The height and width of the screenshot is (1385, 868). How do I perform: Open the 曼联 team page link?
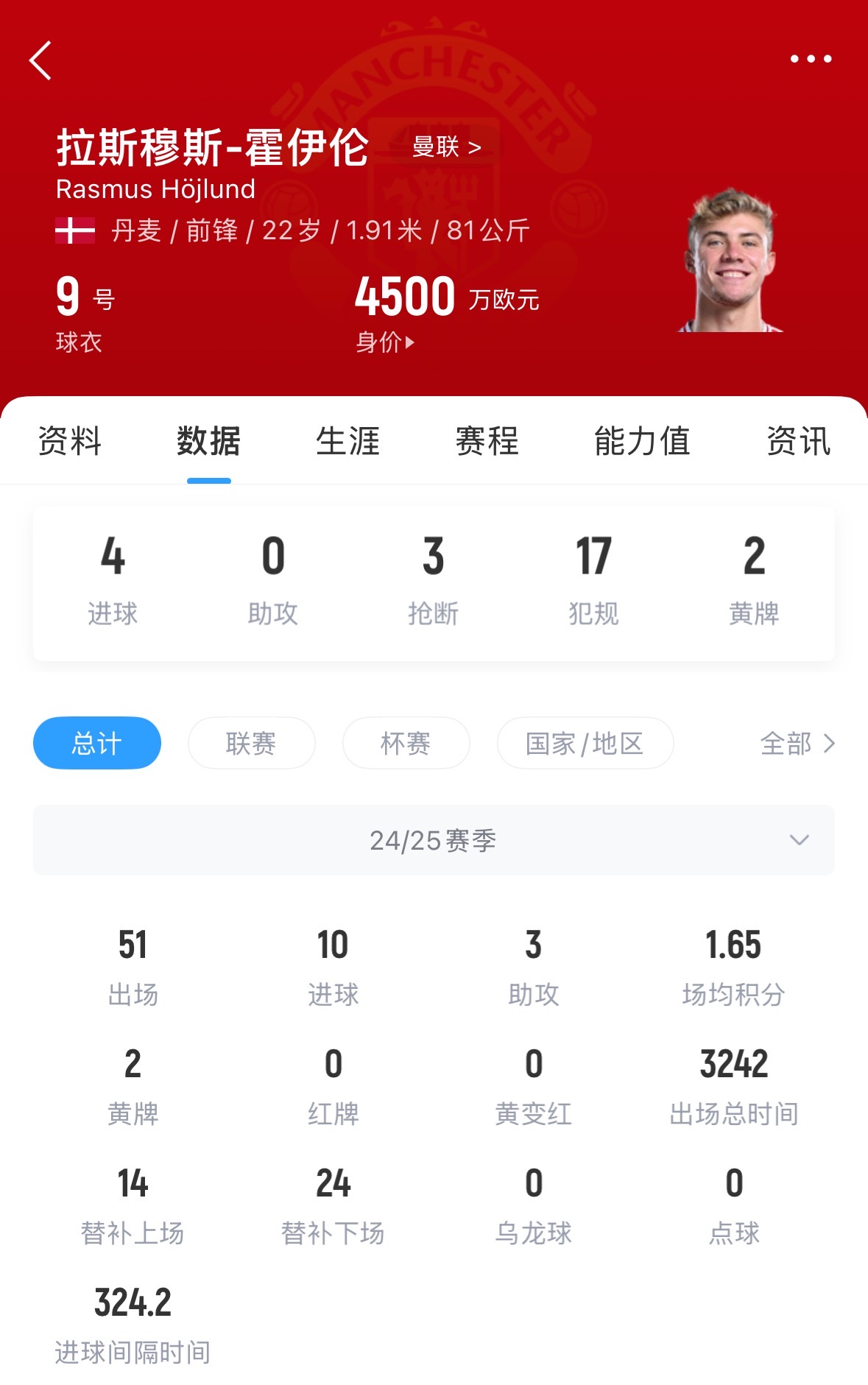[x=446, y=147]
